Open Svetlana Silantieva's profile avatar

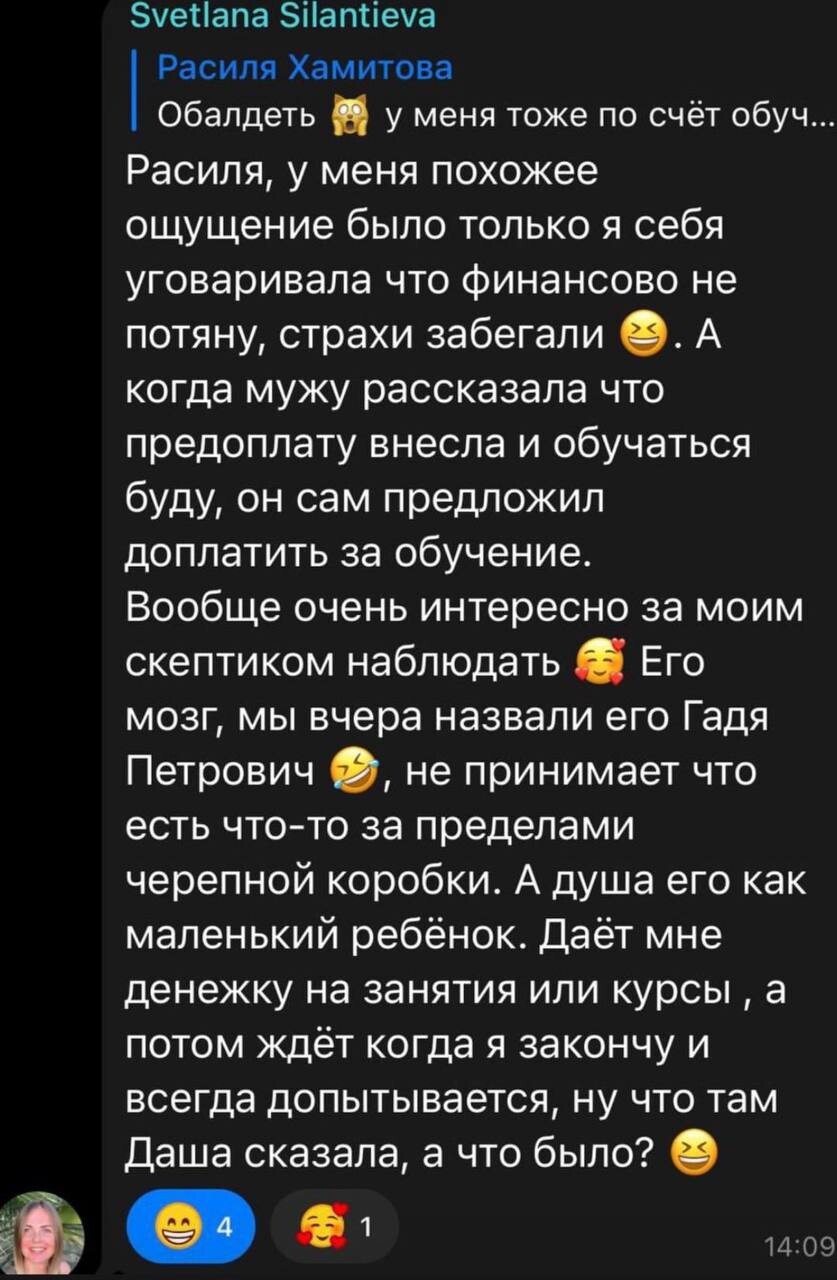[x=42, y=1233]
